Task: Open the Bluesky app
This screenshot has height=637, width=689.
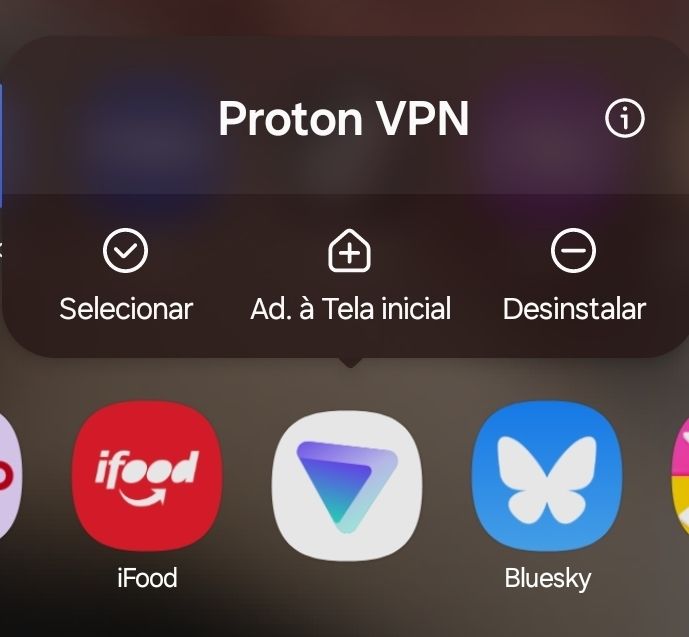Action: (547, 475)
